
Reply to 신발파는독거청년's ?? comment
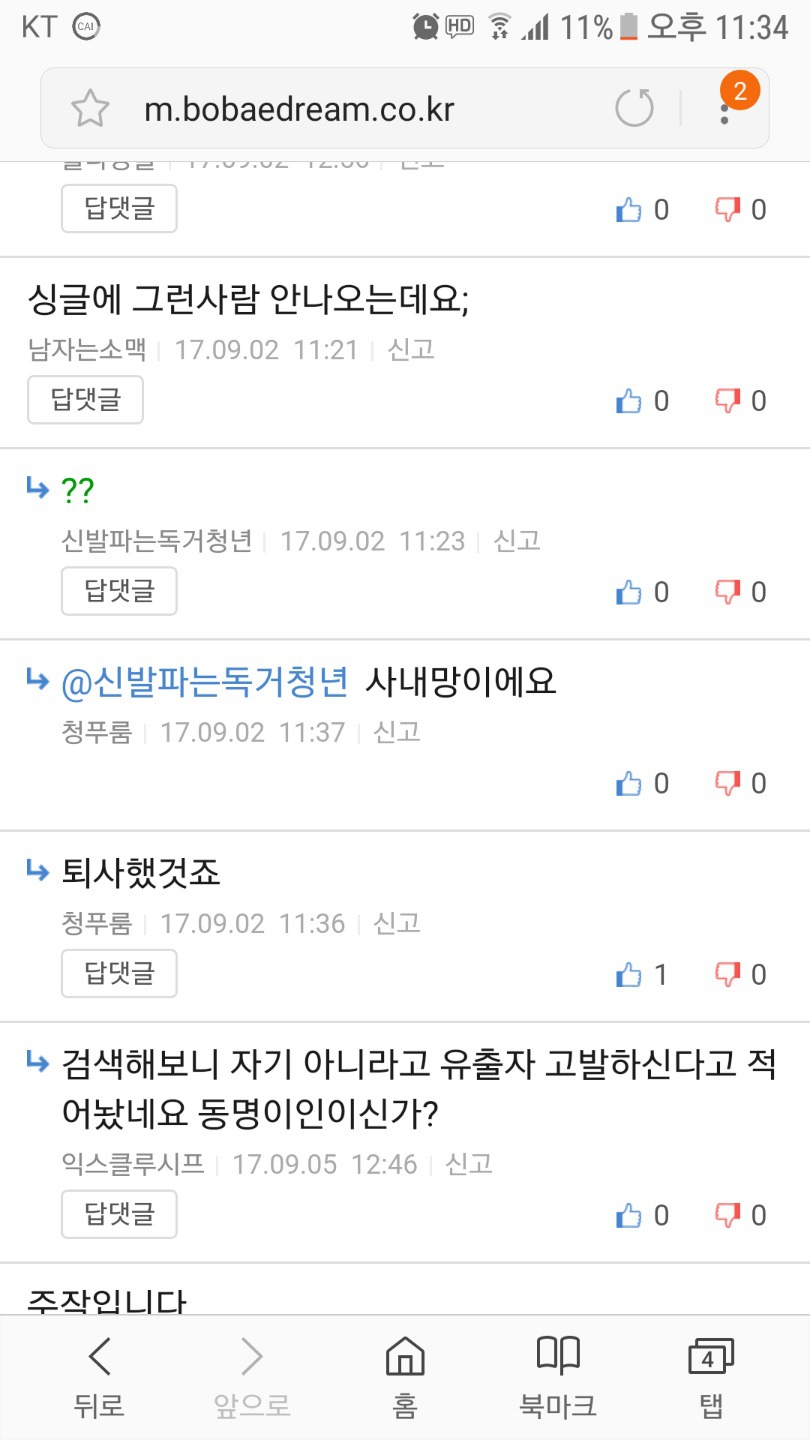tap(119, 591)
